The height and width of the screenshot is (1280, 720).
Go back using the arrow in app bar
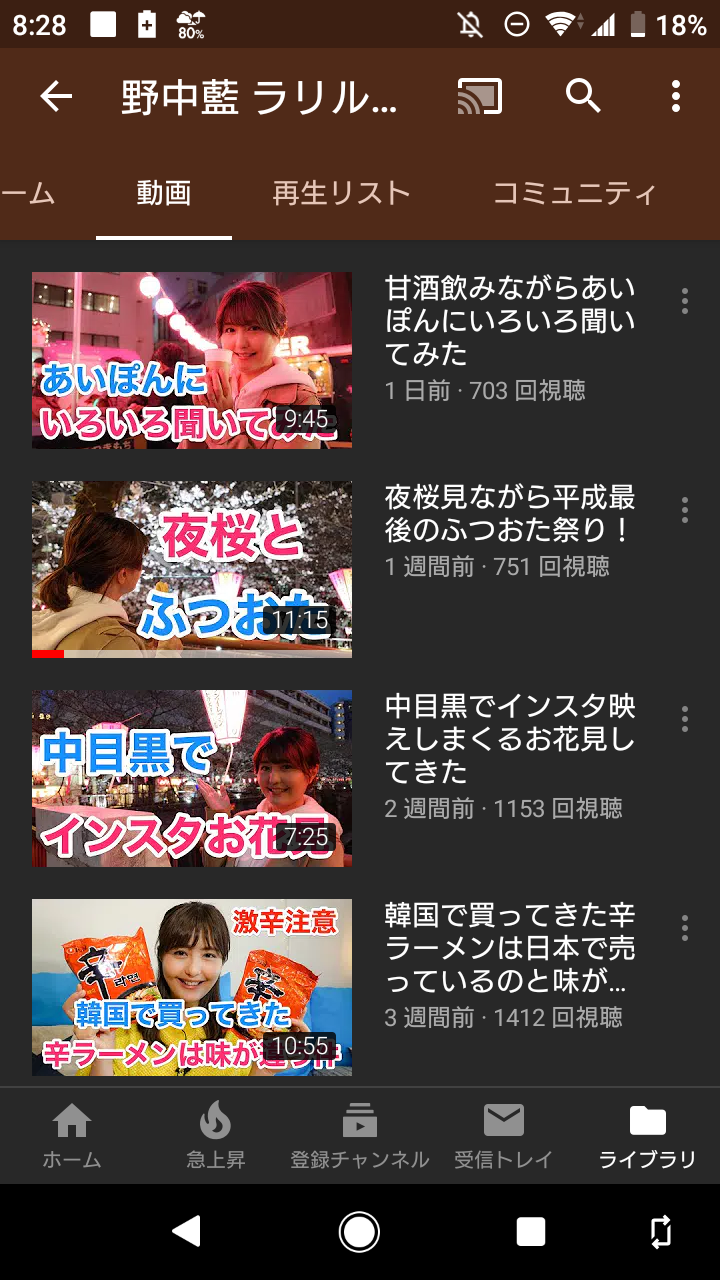[x=57, y=97]
